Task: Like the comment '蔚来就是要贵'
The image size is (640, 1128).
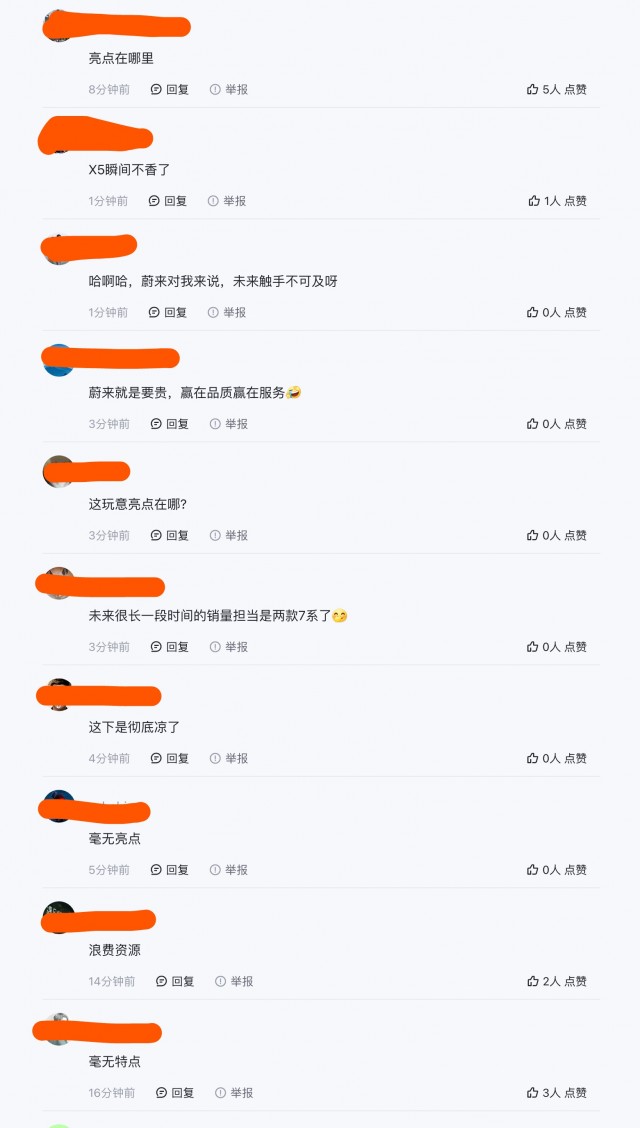Action: point(556,424)
